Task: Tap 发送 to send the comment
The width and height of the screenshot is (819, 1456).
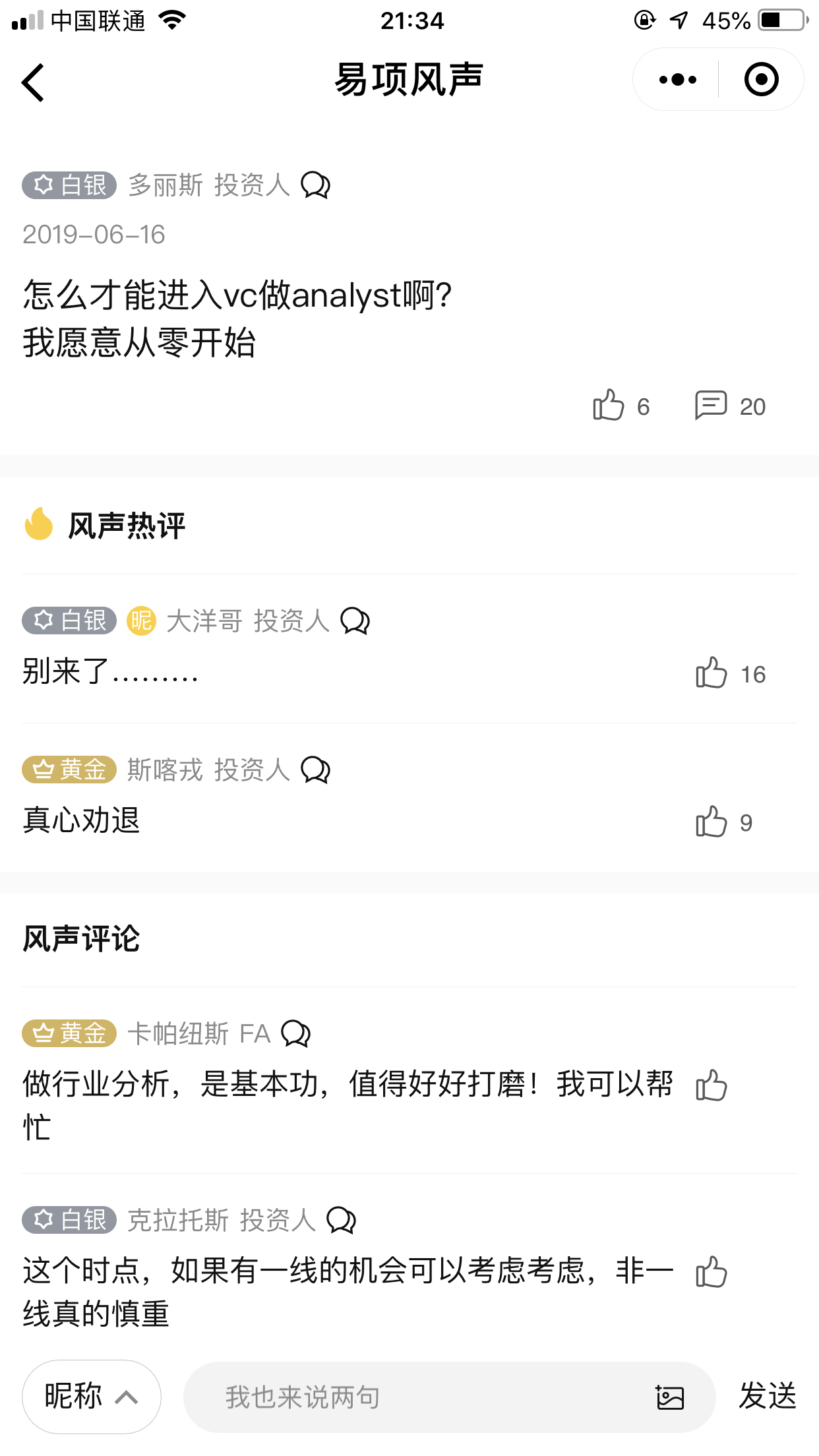Action: click(x=768, y=1396)
